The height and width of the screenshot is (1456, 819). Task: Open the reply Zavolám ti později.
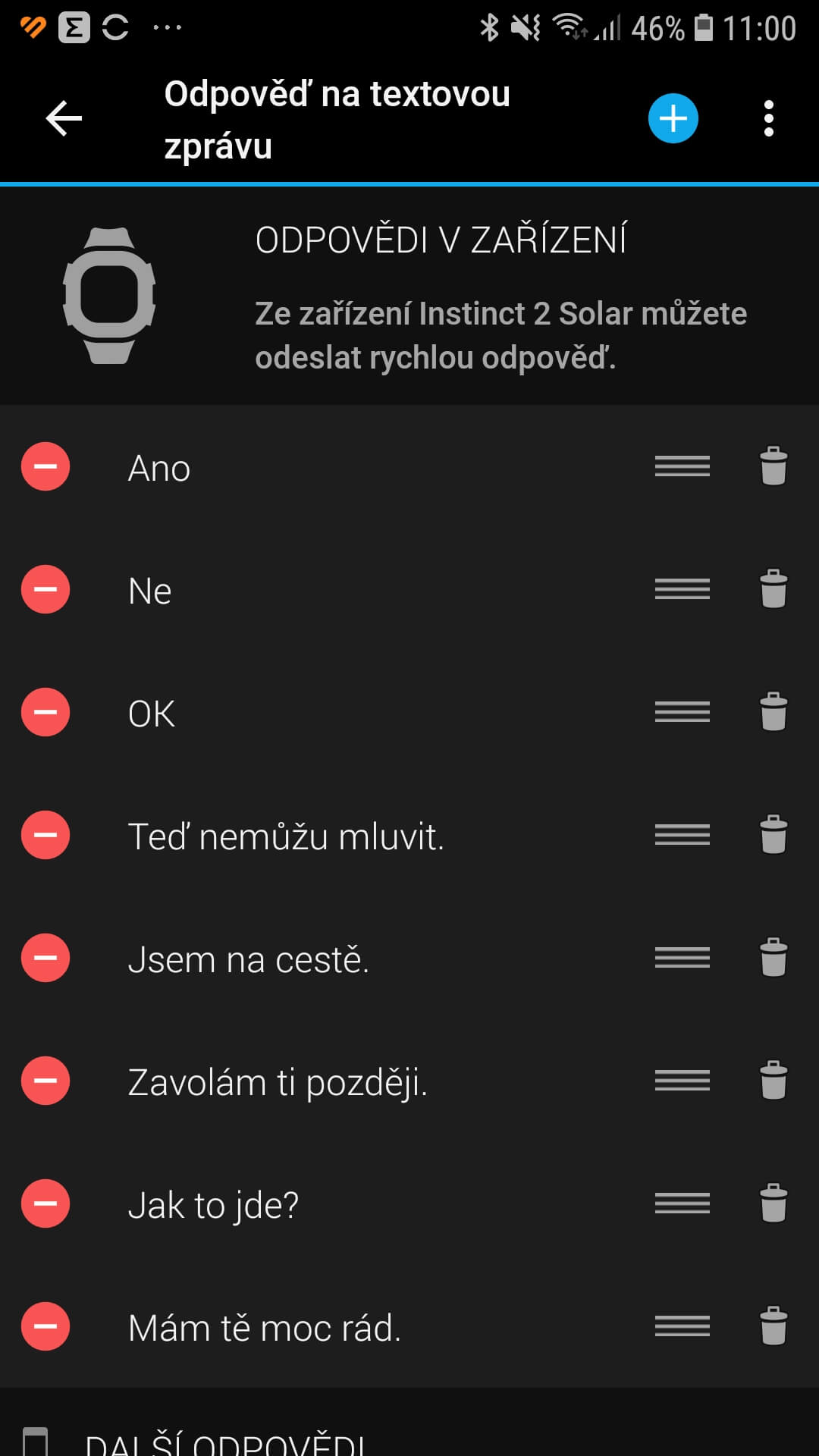278,1082
